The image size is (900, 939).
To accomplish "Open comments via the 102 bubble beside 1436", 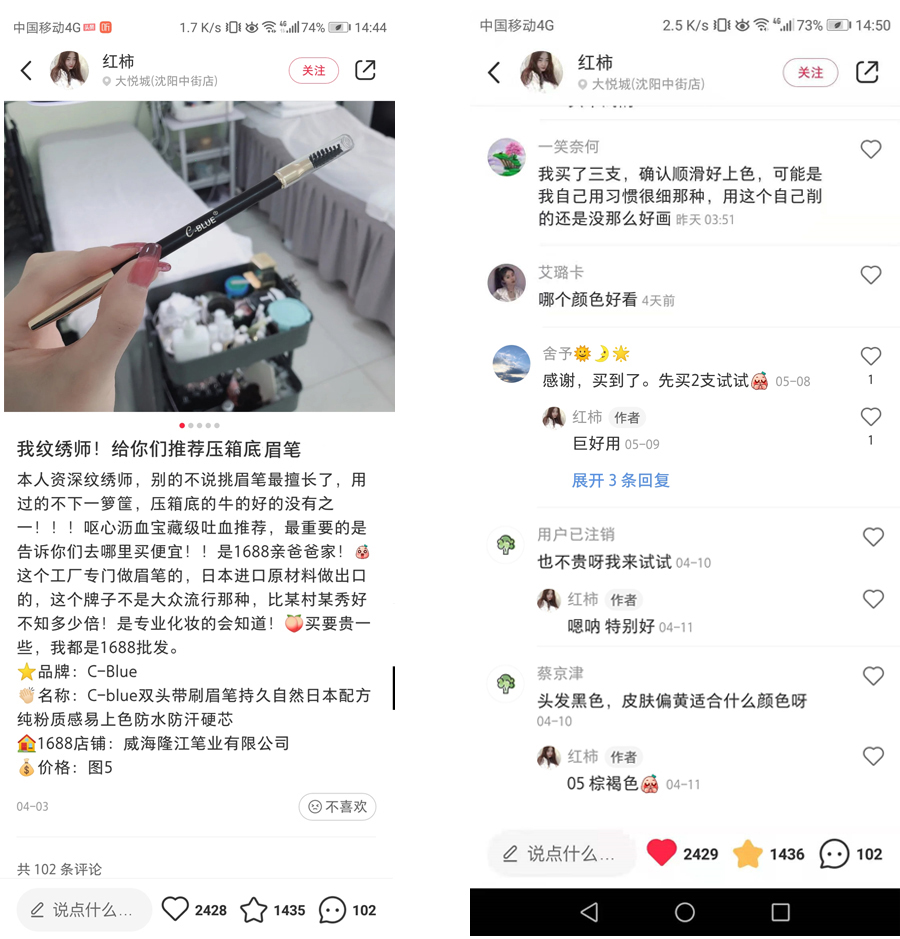I will click(x=834, y=853).
